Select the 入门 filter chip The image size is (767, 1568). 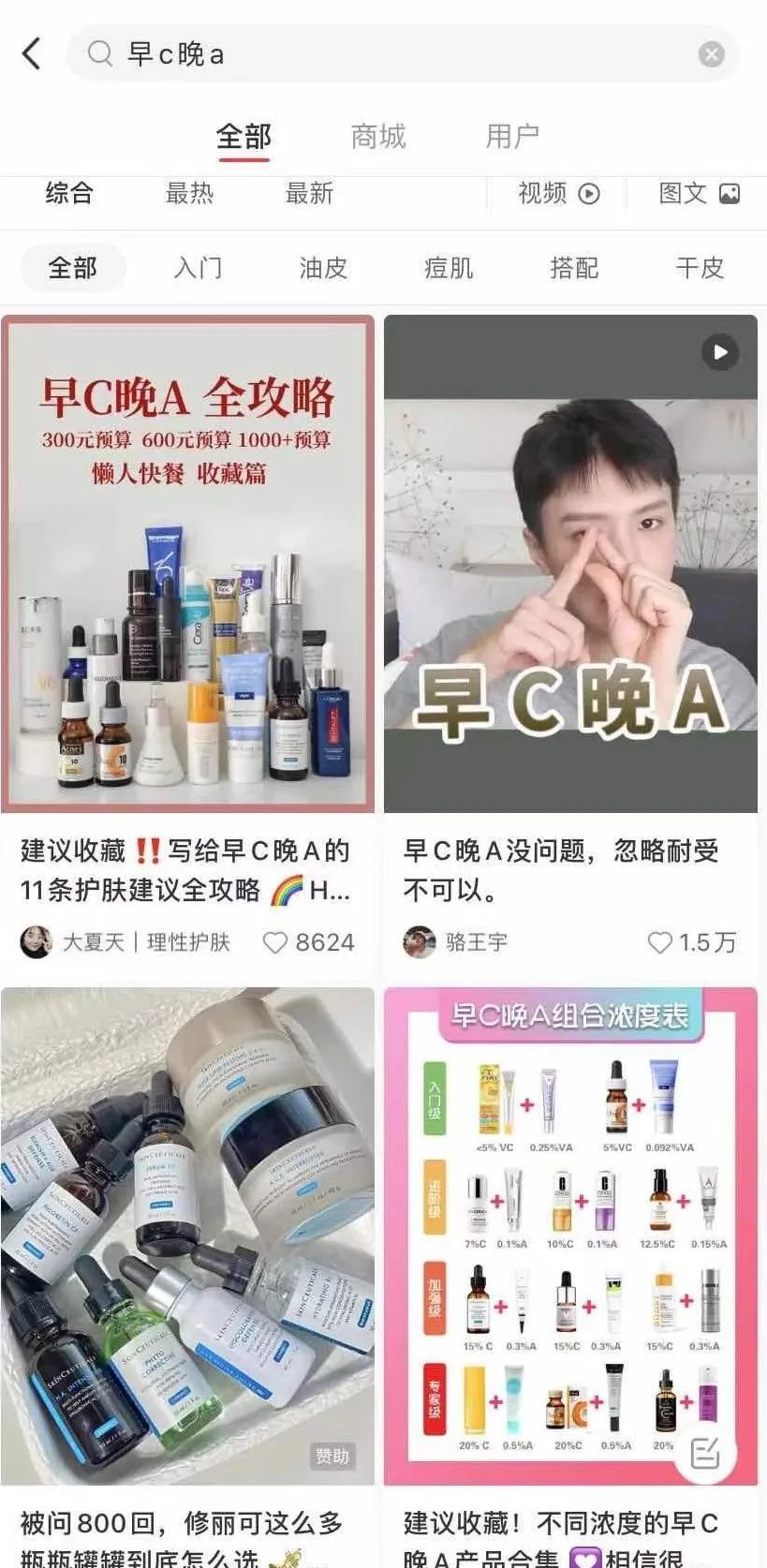pos(199,268)
